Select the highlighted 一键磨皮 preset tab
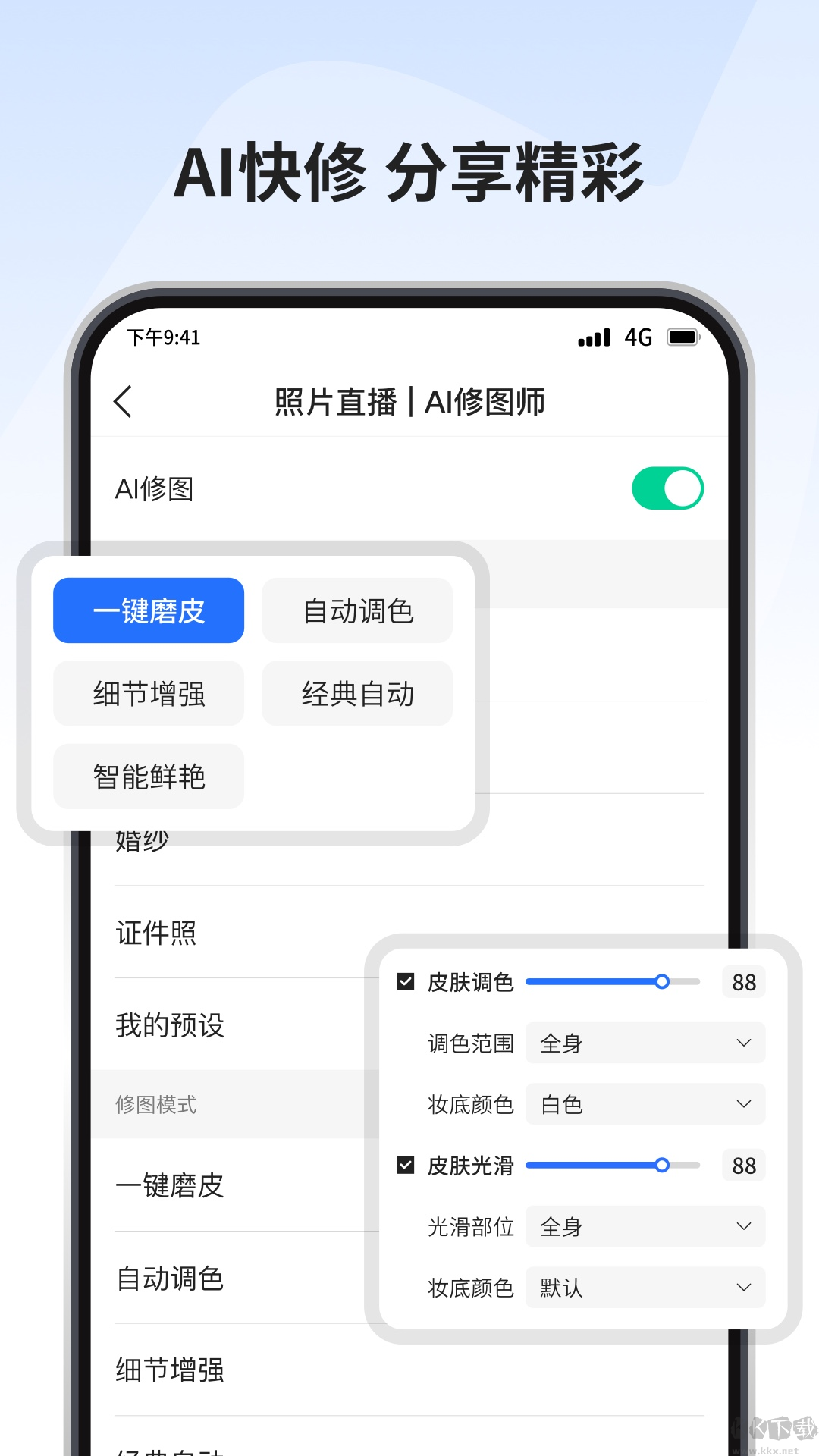This screenshot has height=1456, width=819. [x=148, y=610]
